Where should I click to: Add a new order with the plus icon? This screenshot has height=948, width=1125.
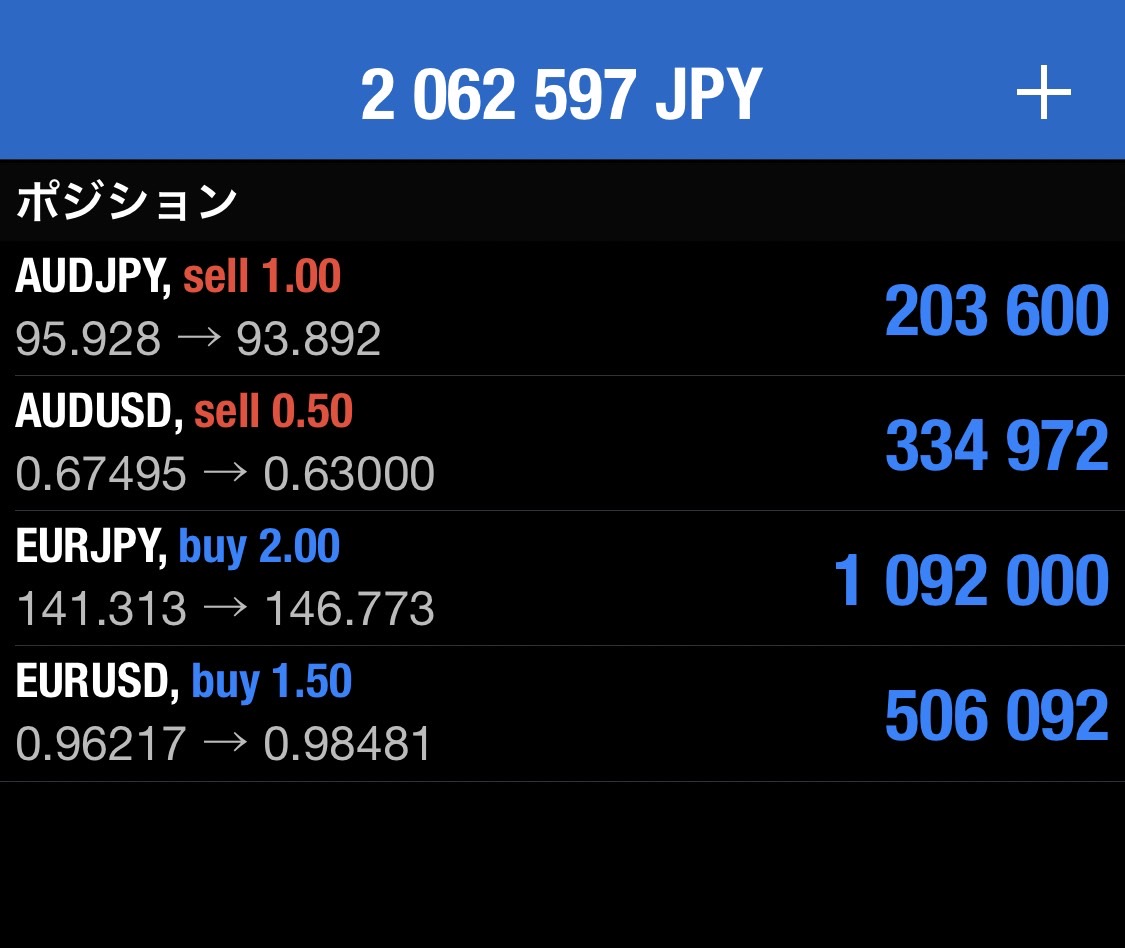[x=1043, y=95]
